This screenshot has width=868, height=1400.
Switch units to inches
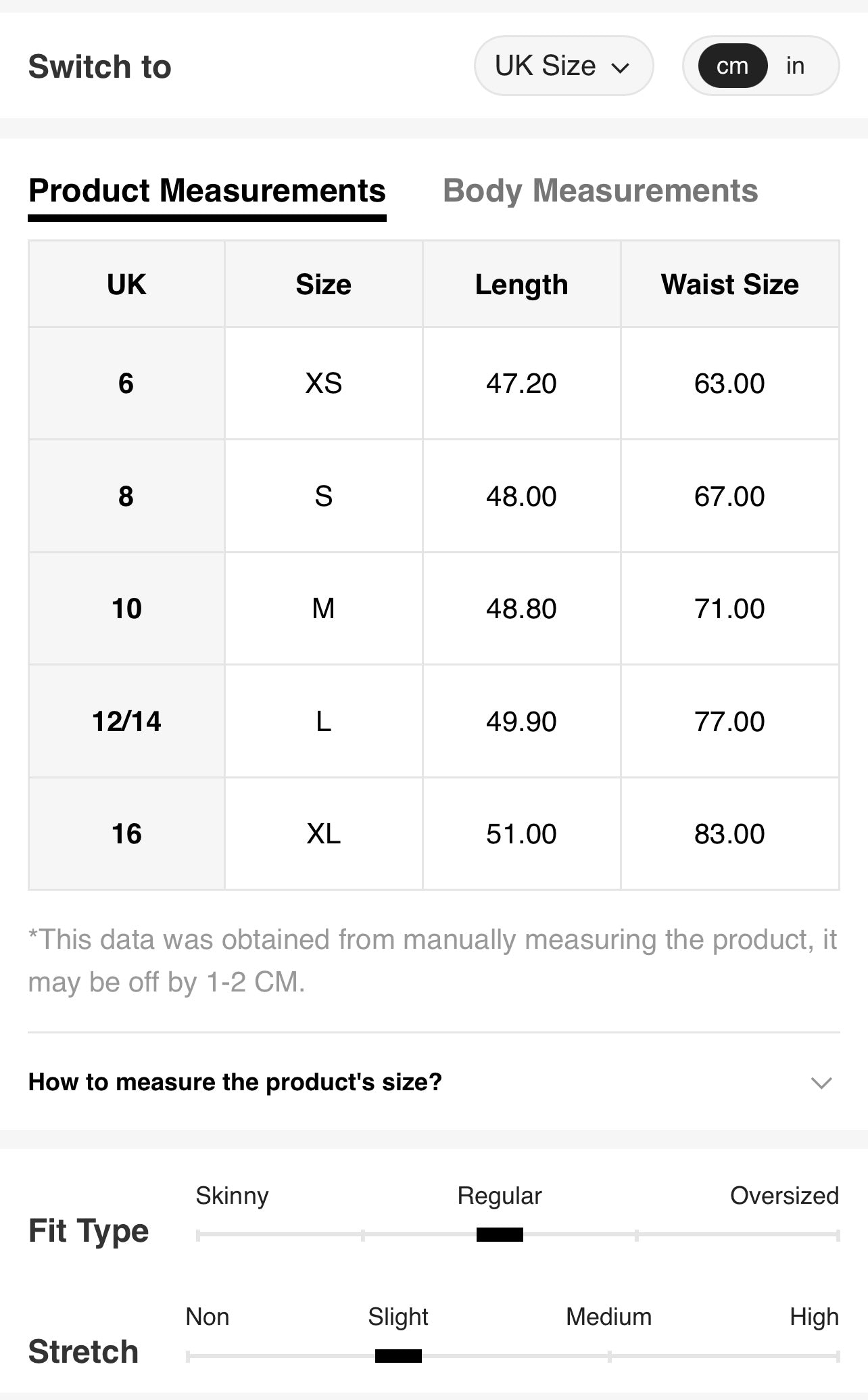click(x=795, y=66)
